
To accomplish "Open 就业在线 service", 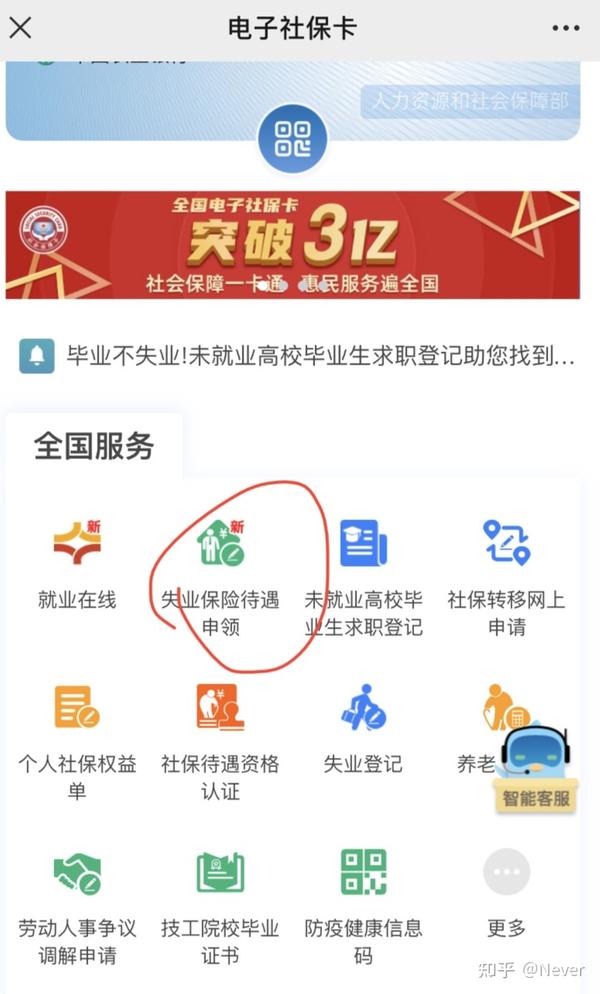I will tap(77, 564).
